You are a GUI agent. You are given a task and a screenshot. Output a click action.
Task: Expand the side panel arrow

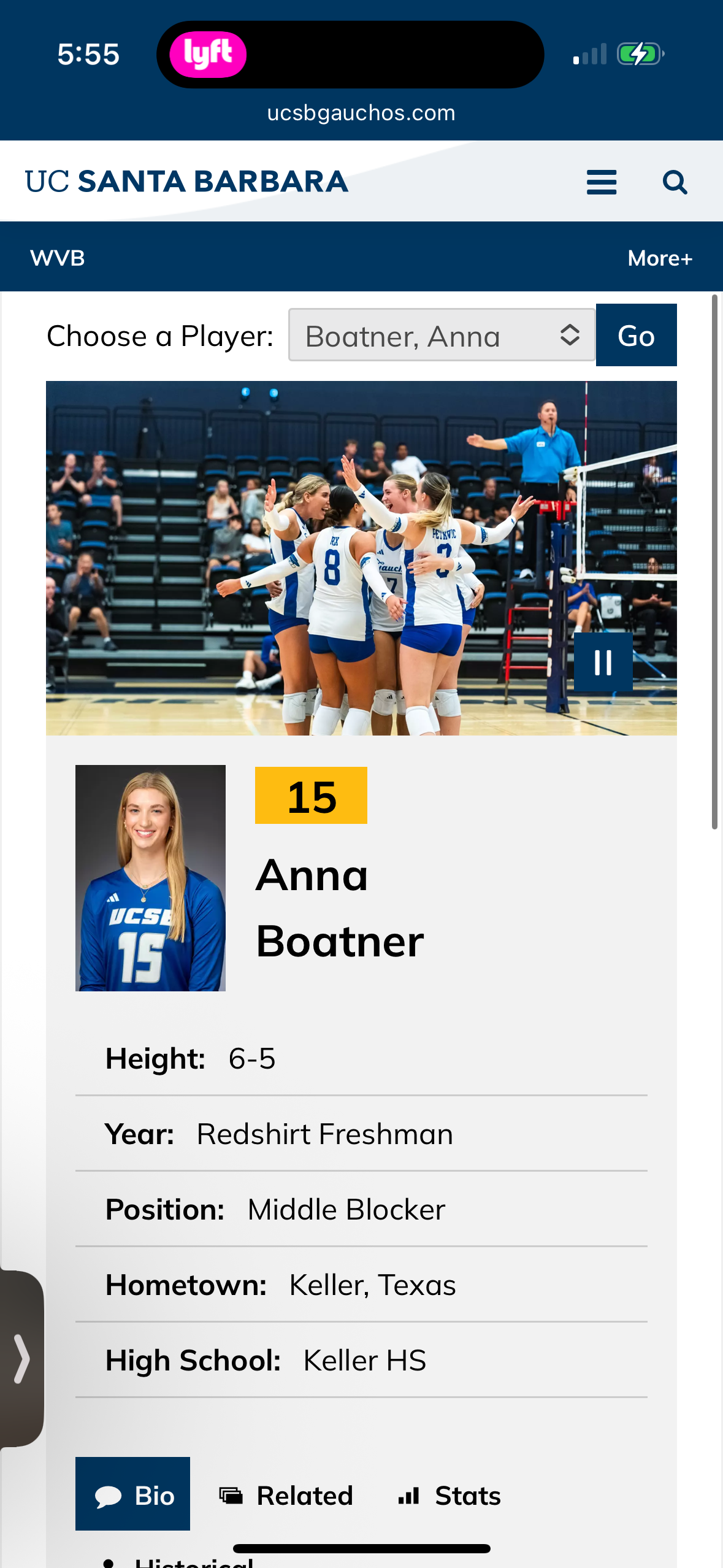pos(21,1358)
